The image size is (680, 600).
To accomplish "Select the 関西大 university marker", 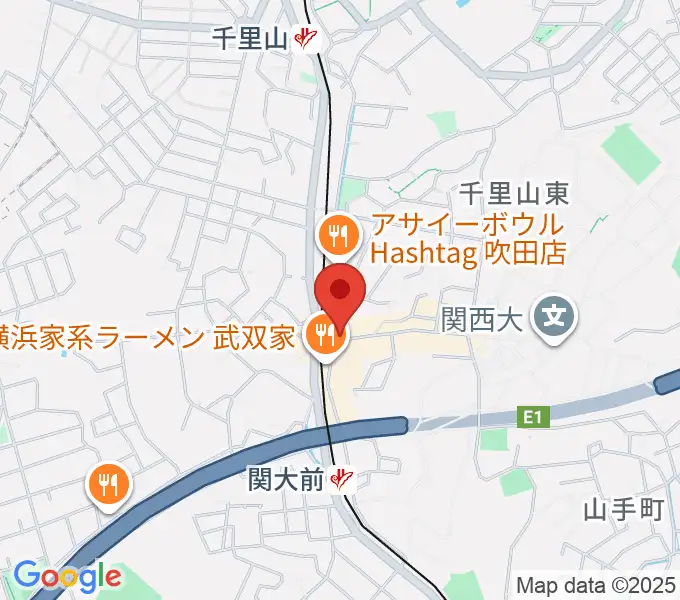I will tap(553, 321).
